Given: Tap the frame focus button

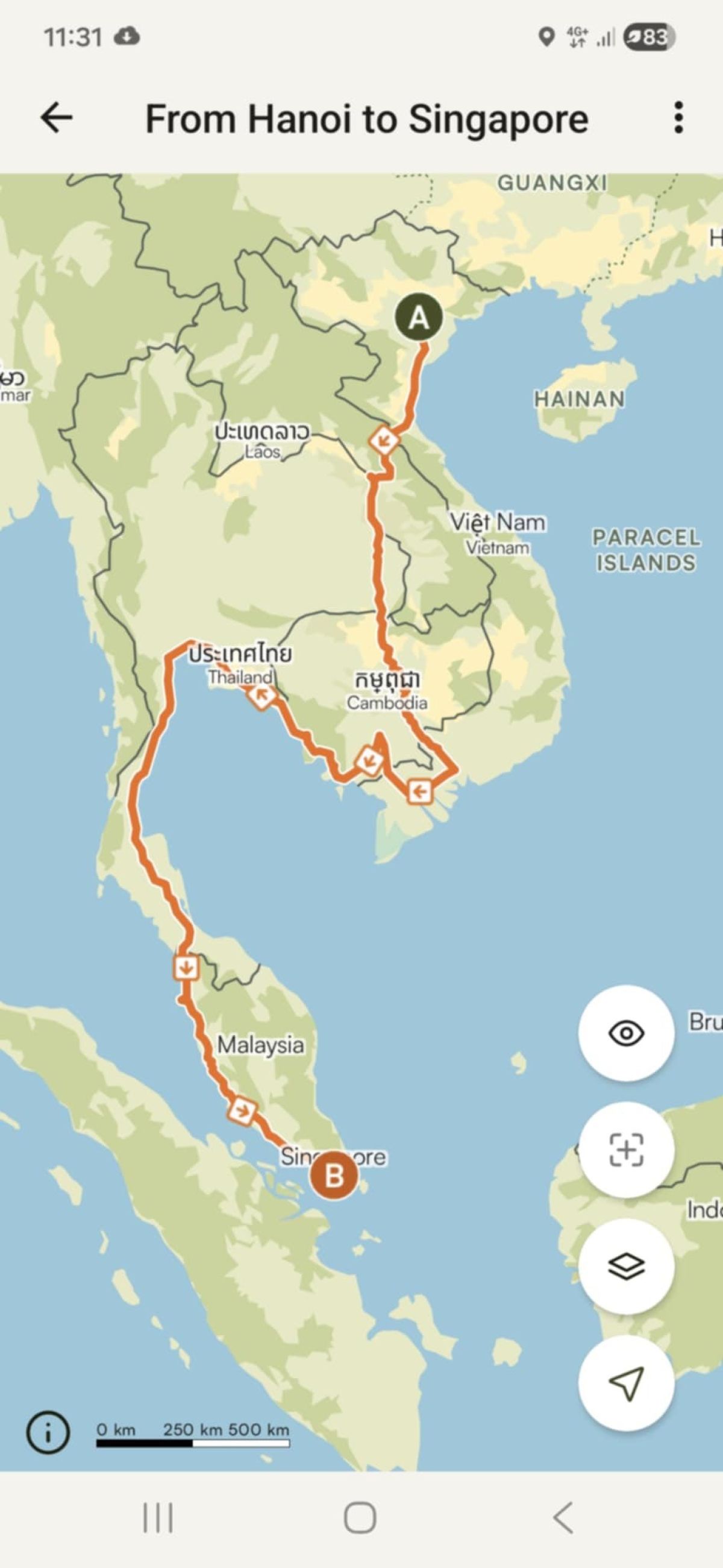Looking at the screenshot, I should point(625,1150).
